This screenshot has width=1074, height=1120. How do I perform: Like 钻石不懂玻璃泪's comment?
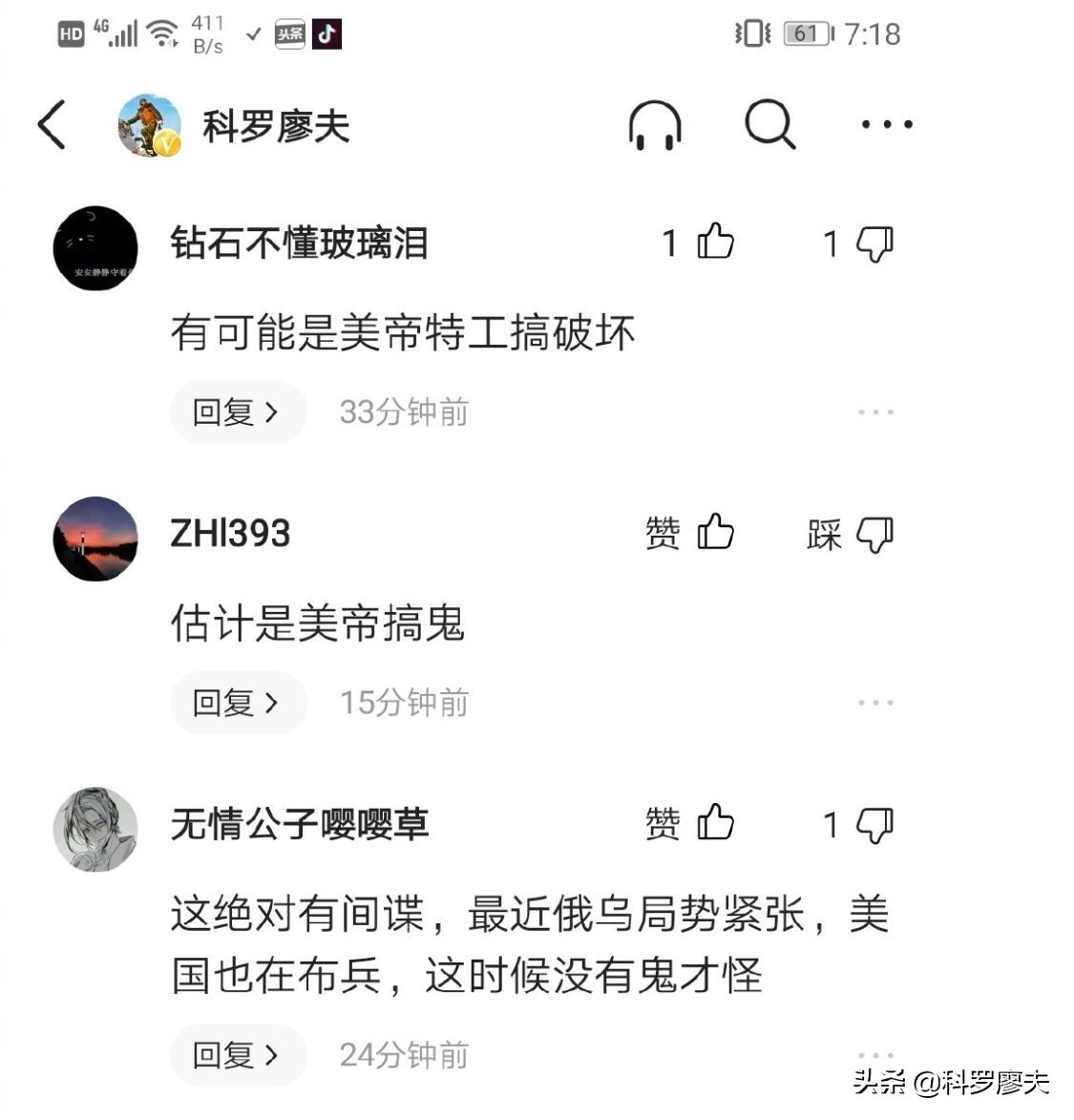tap(715, 243)
